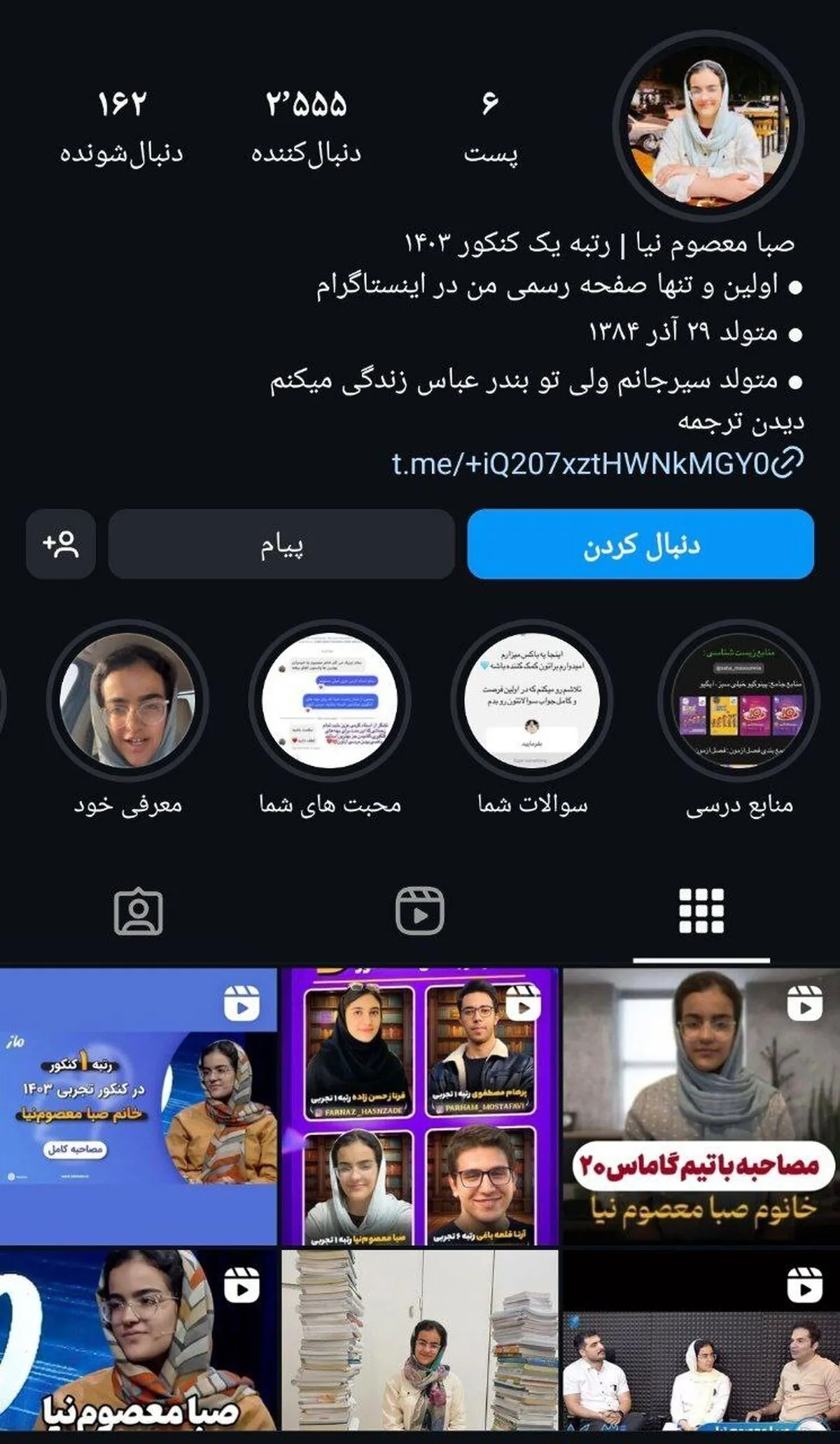Switch to the posts grid tab
Image resolution: width=840 pixels, height=1444 pixels.
(701, 911)
